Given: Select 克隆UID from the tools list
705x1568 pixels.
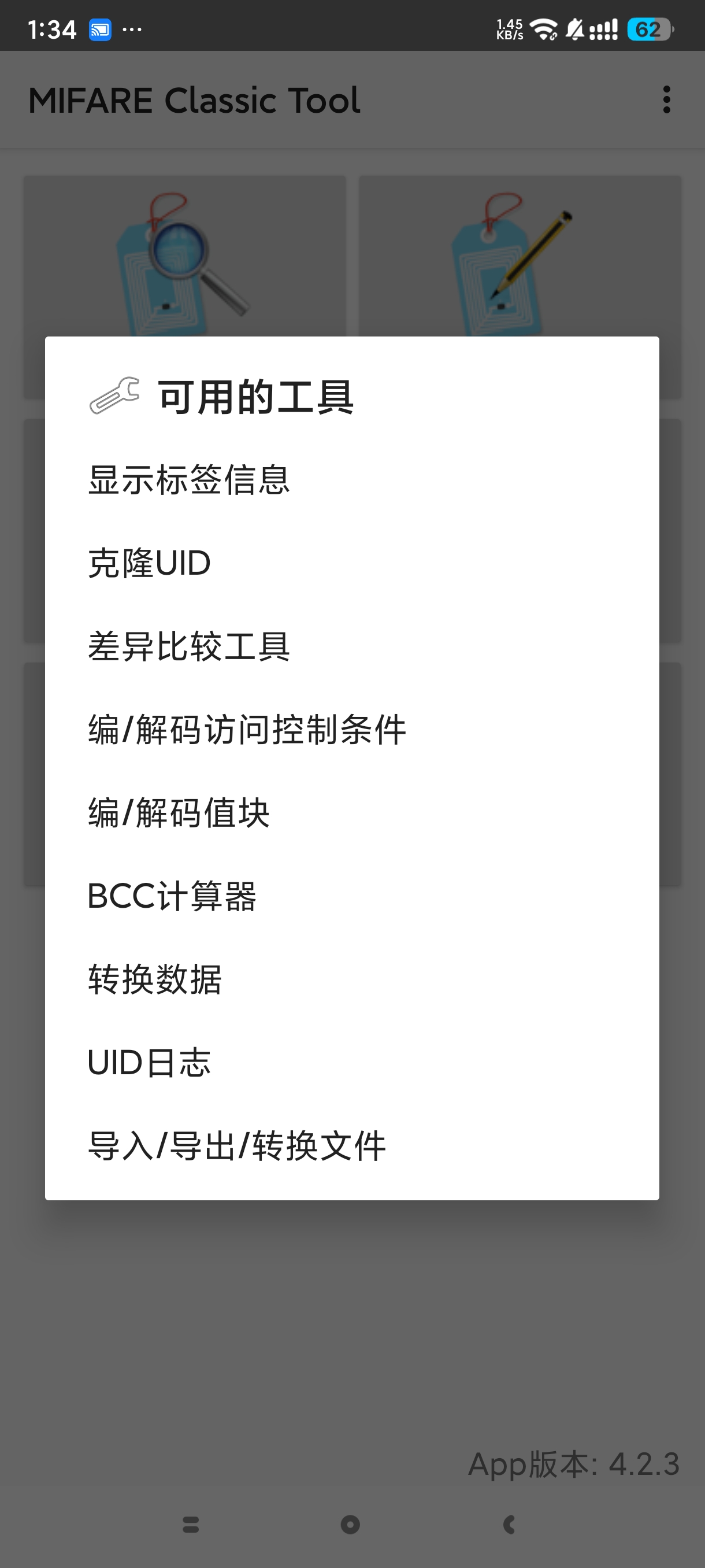Looking at the screenshot, I should click(150, 563).
